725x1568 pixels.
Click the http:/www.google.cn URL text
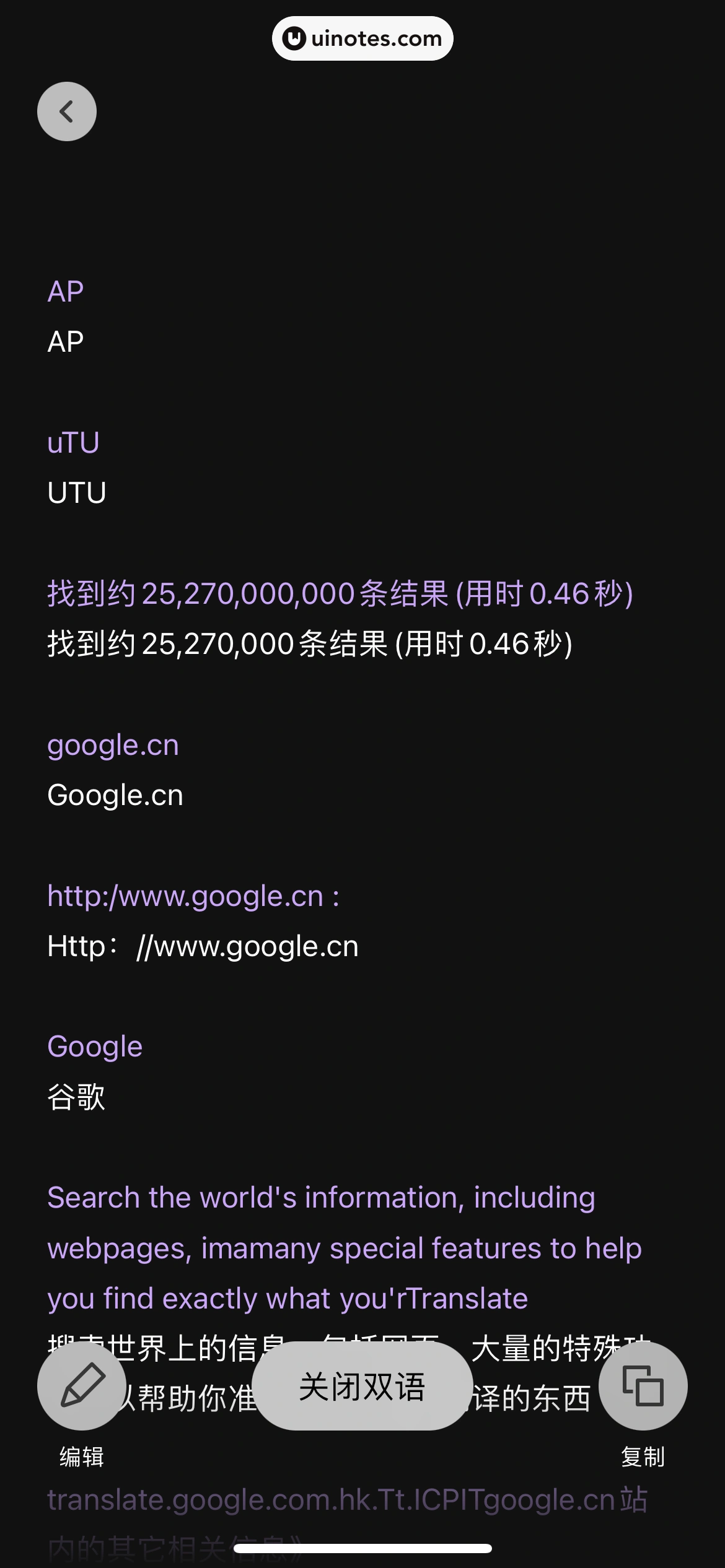pos(193,896)
